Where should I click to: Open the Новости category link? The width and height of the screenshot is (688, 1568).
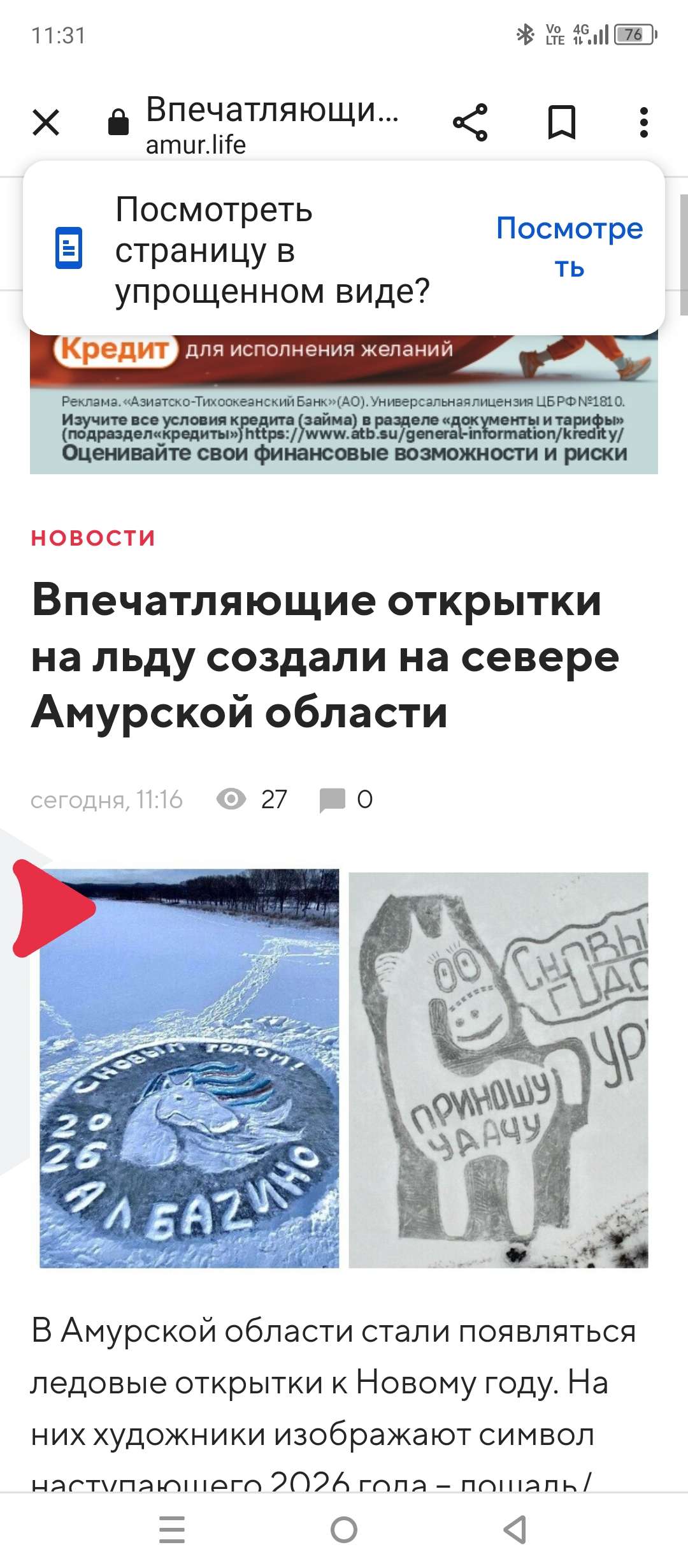point(93,538)
